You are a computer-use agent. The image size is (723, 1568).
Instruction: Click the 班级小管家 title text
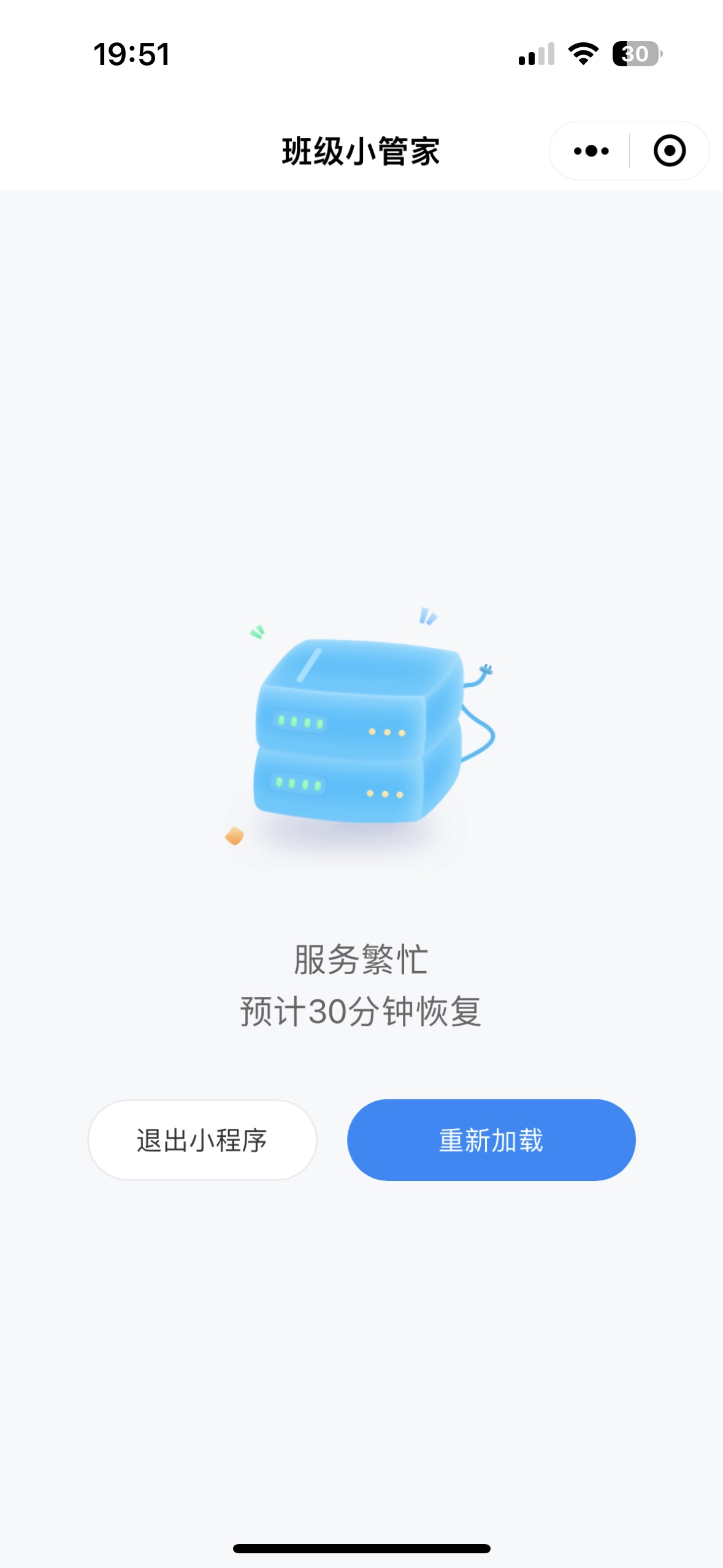[361, 150]
